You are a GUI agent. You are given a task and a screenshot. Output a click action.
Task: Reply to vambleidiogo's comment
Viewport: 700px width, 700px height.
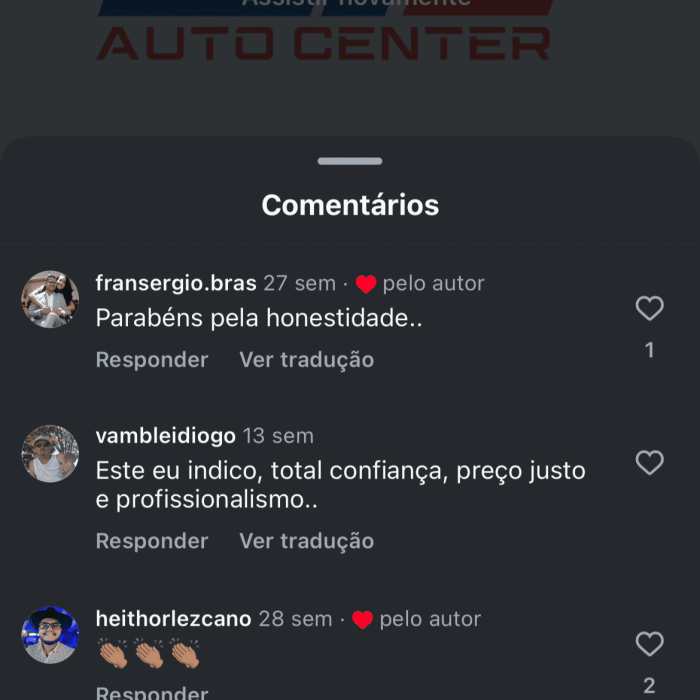click(152, 541)
